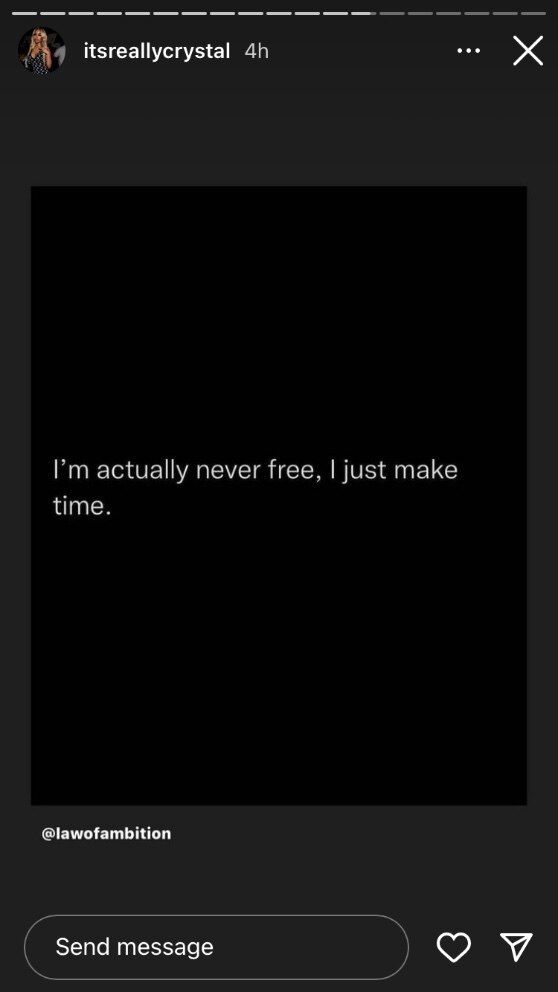Close the story viewer
Screen dimensions: 558x992
528,51
